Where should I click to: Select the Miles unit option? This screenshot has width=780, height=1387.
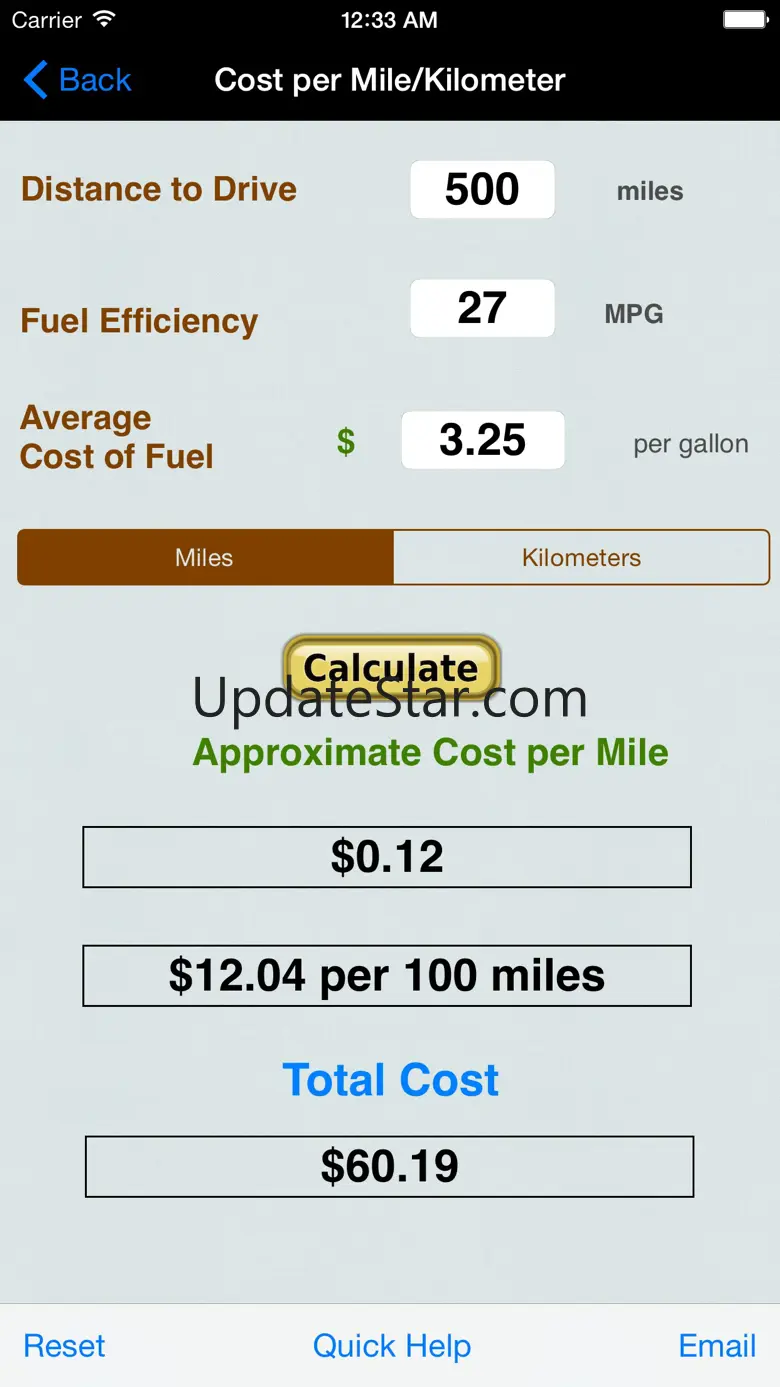tap(204, 557)
